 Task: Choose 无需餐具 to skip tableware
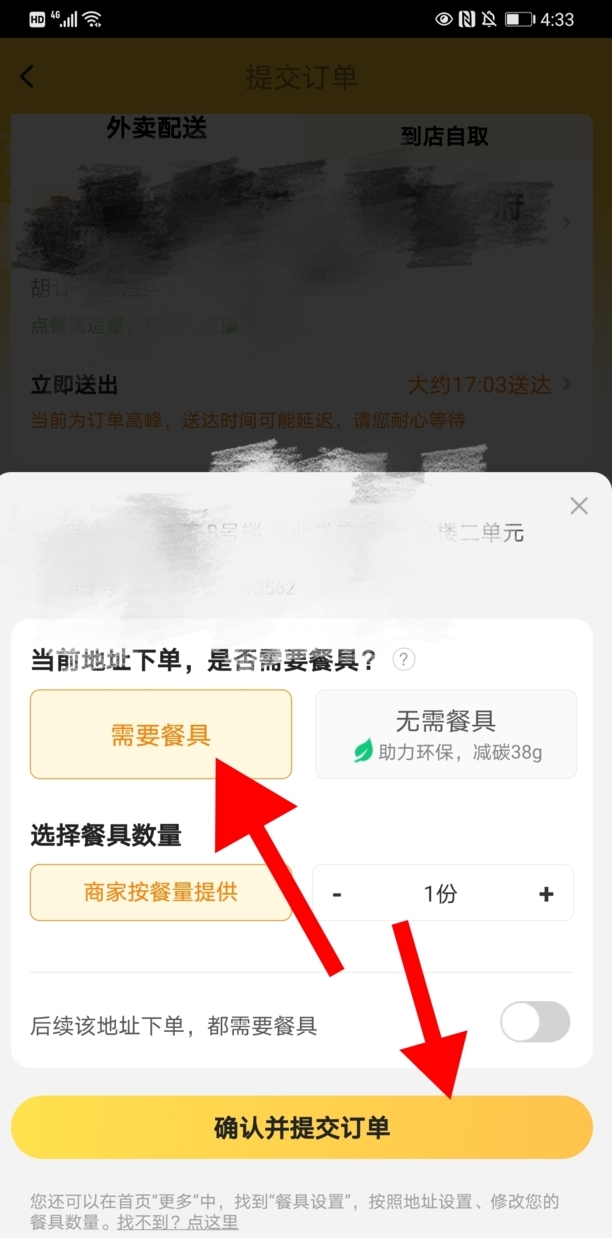click(x=446, y=734)
